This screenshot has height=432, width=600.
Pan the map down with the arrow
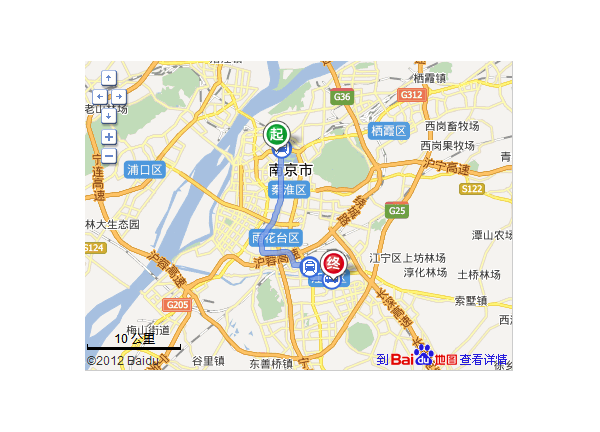(108, 116)
